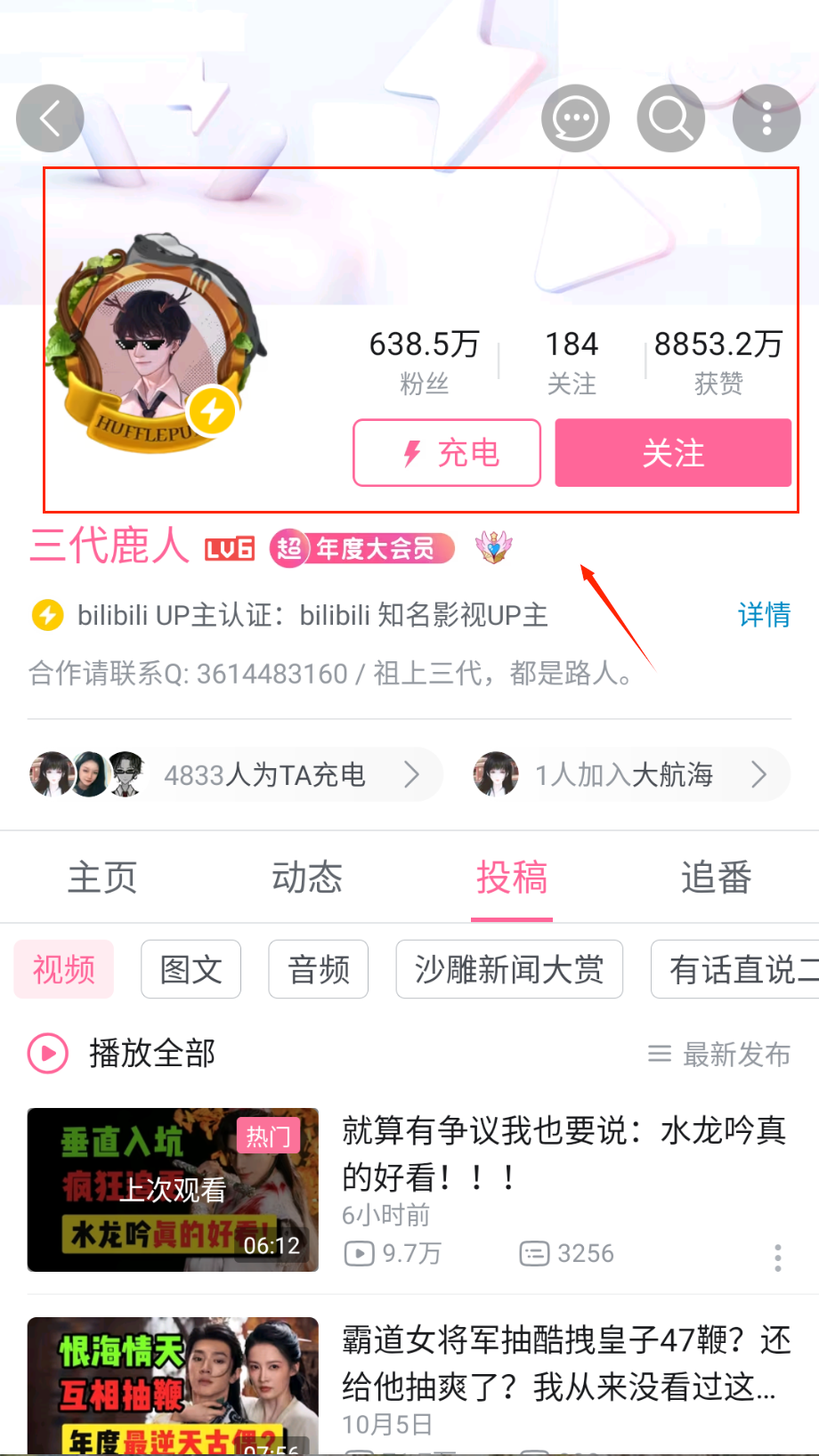Image resolution: width=819 pixels, height=1456 pixels.
Task: Select the 音频 chip
Action: click(318, 969)
